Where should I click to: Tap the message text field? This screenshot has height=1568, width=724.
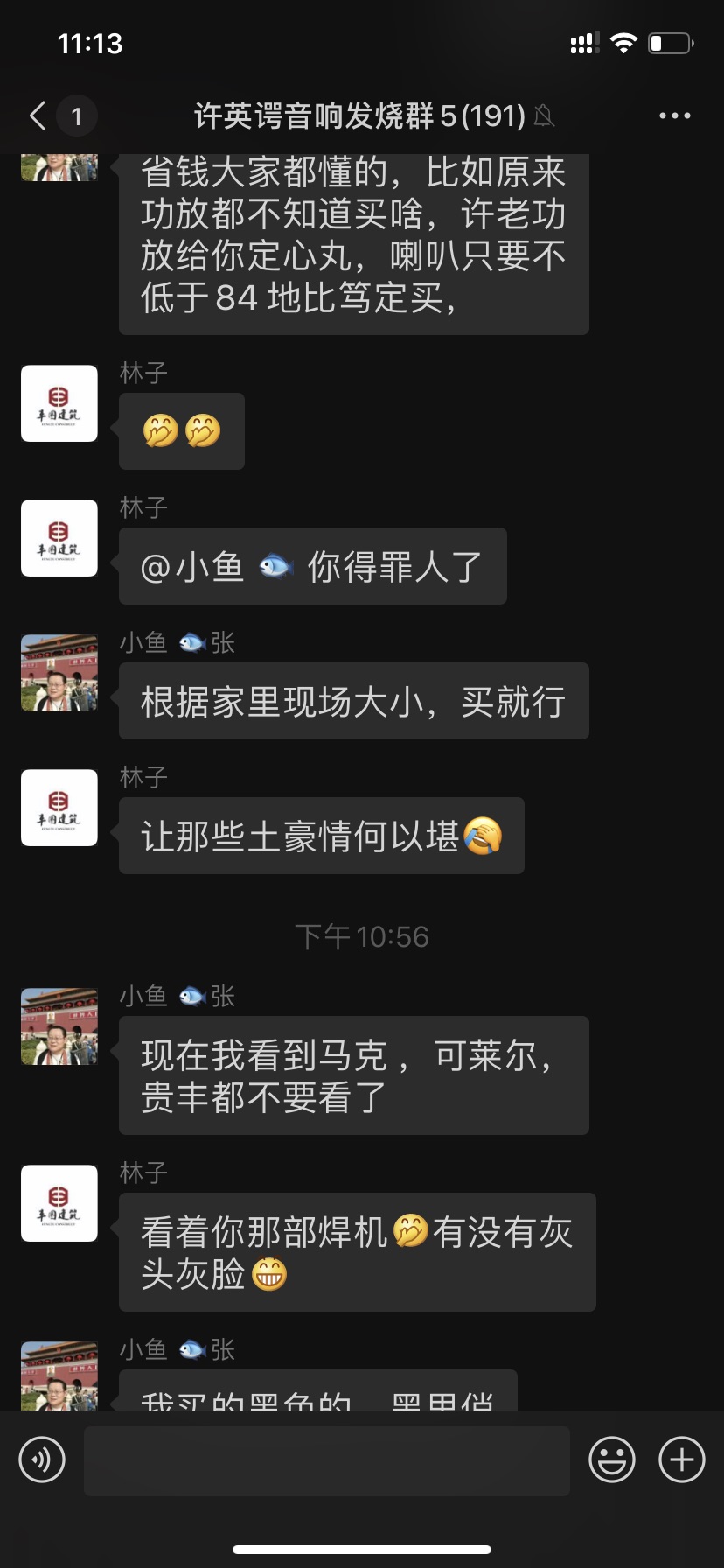326,1460
